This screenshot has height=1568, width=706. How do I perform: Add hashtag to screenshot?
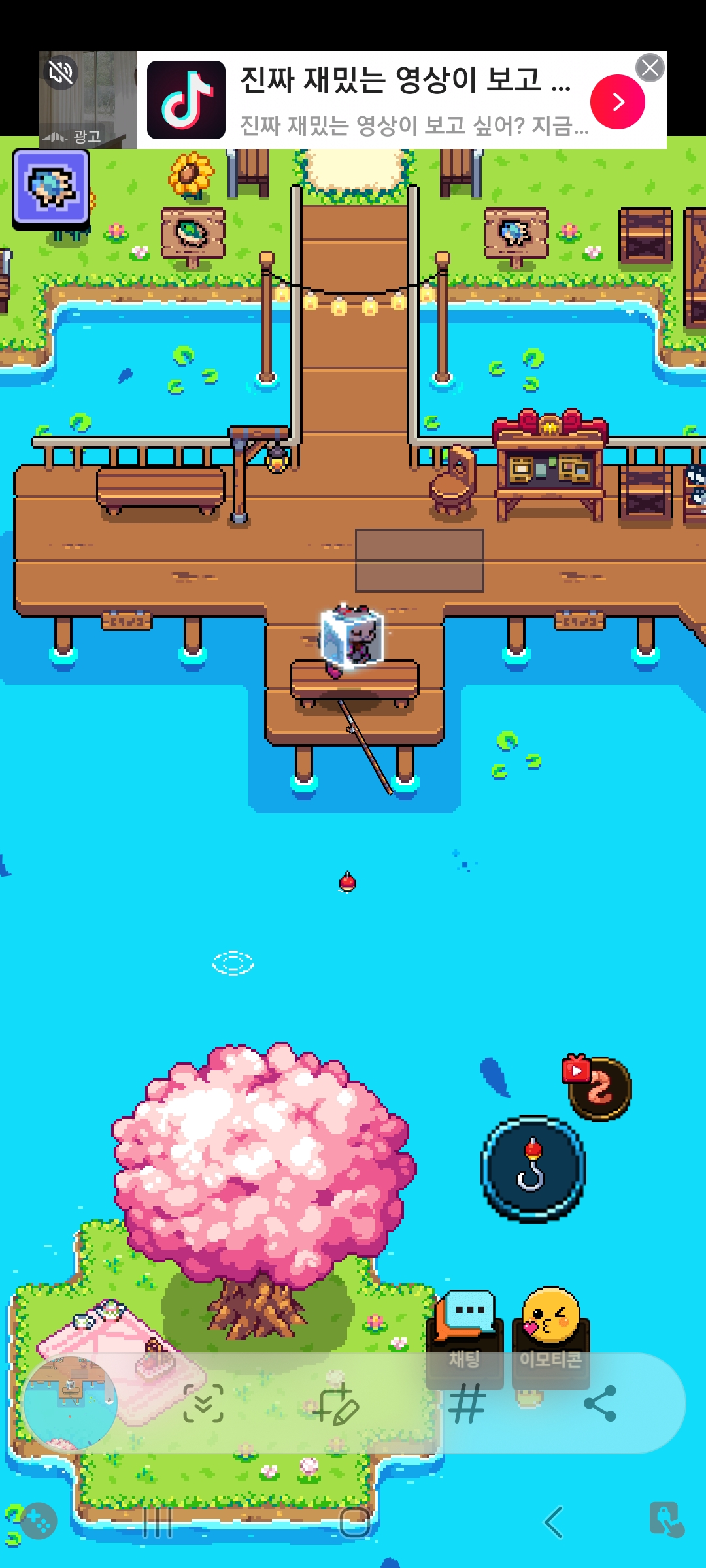pyautogui.click(x=467, y=1403)
